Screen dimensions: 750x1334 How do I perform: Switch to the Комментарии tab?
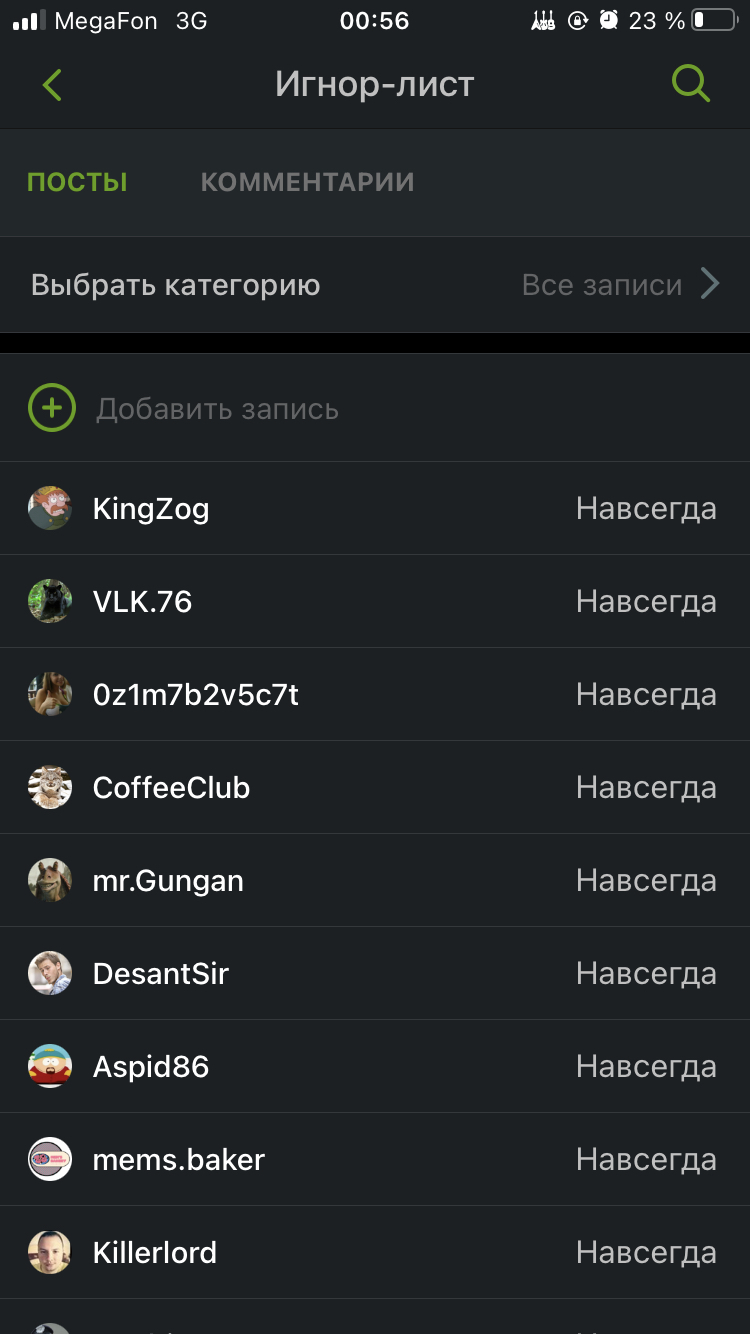[307, 182]
